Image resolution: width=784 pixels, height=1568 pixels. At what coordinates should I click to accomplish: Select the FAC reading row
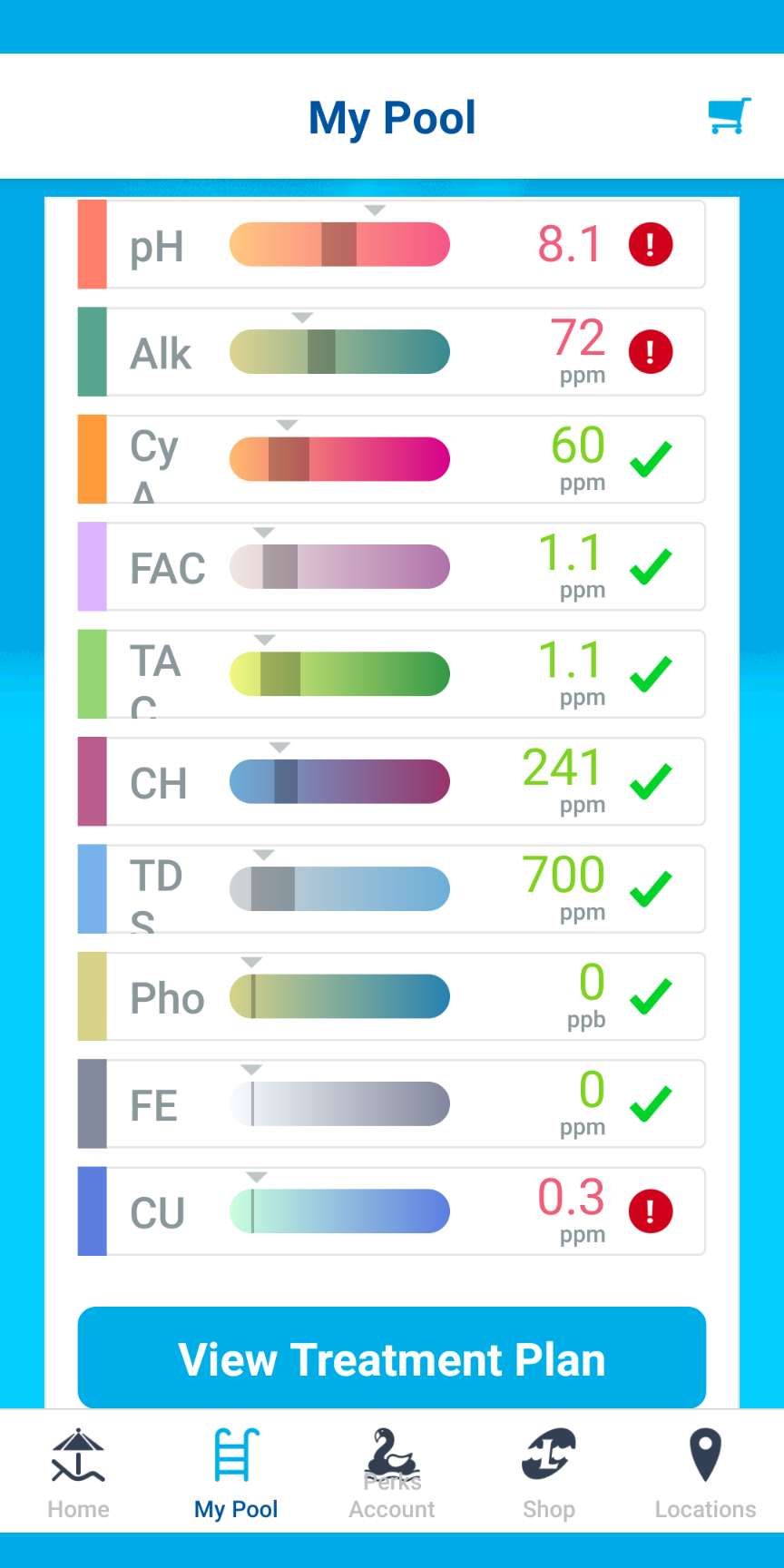(392, 567)
